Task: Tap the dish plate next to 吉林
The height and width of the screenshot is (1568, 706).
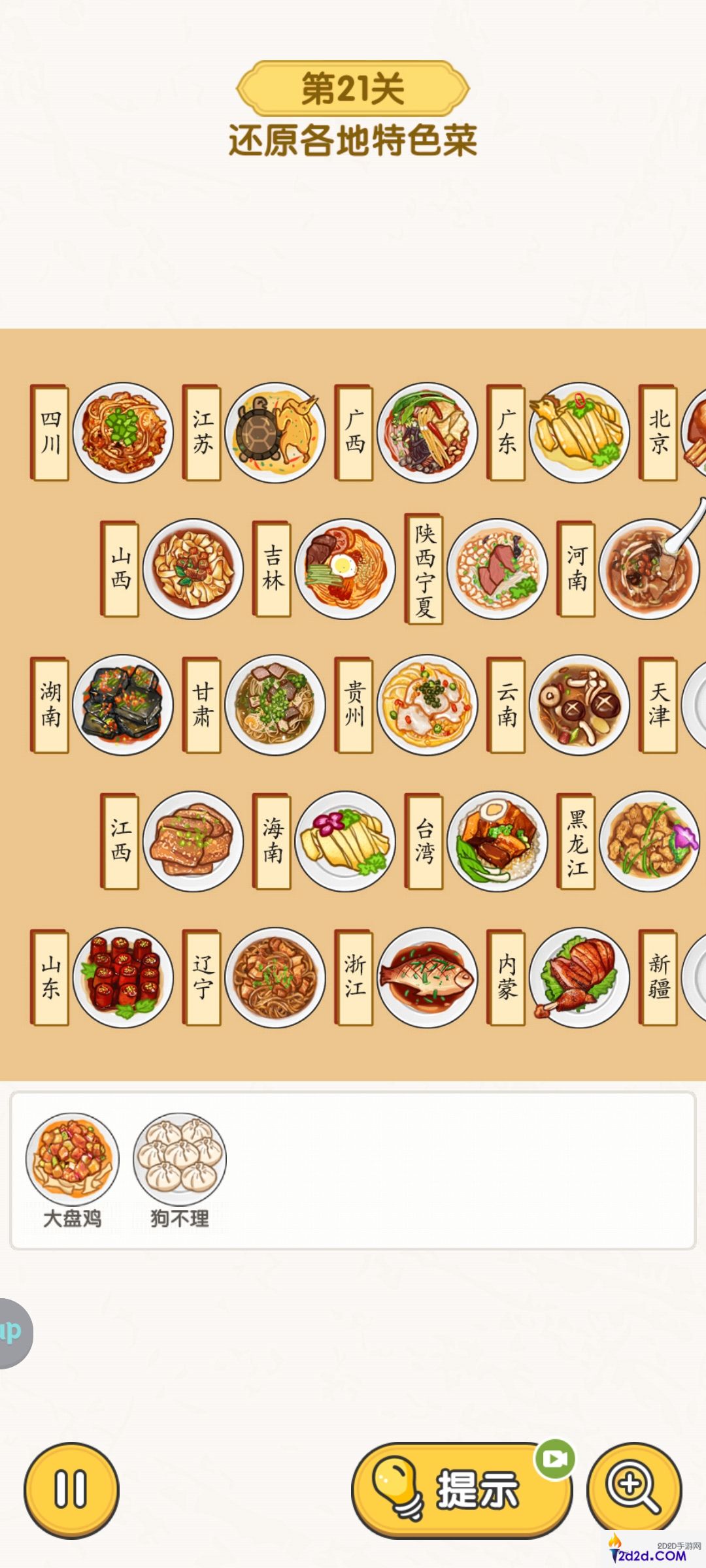Action: click(x=345, y=569)
